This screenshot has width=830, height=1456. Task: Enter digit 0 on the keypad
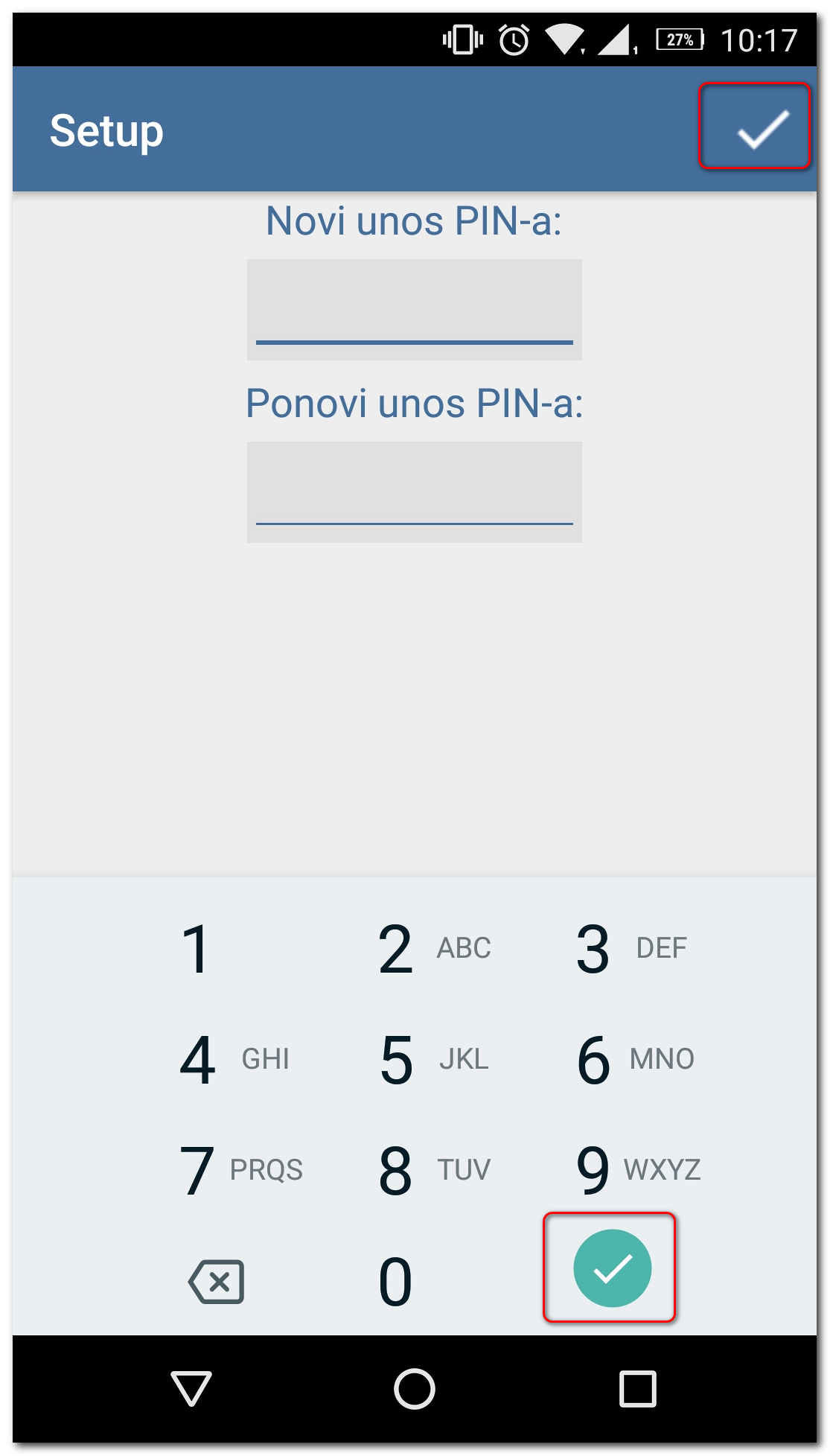point(395,1282)
